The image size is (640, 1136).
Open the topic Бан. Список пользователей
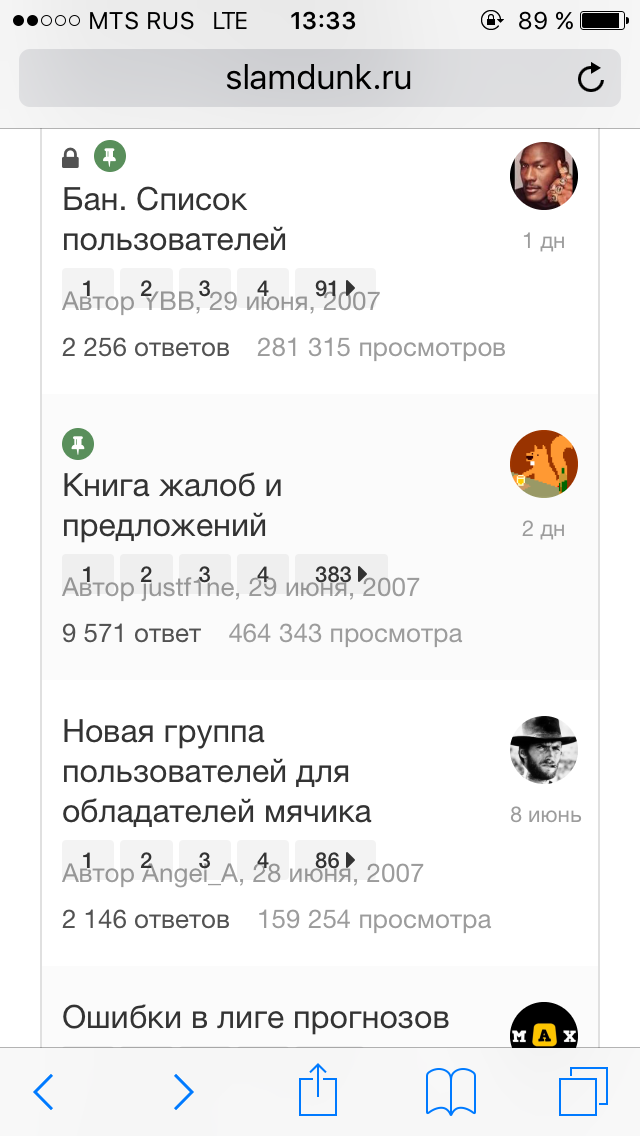(x=174, y=220)
